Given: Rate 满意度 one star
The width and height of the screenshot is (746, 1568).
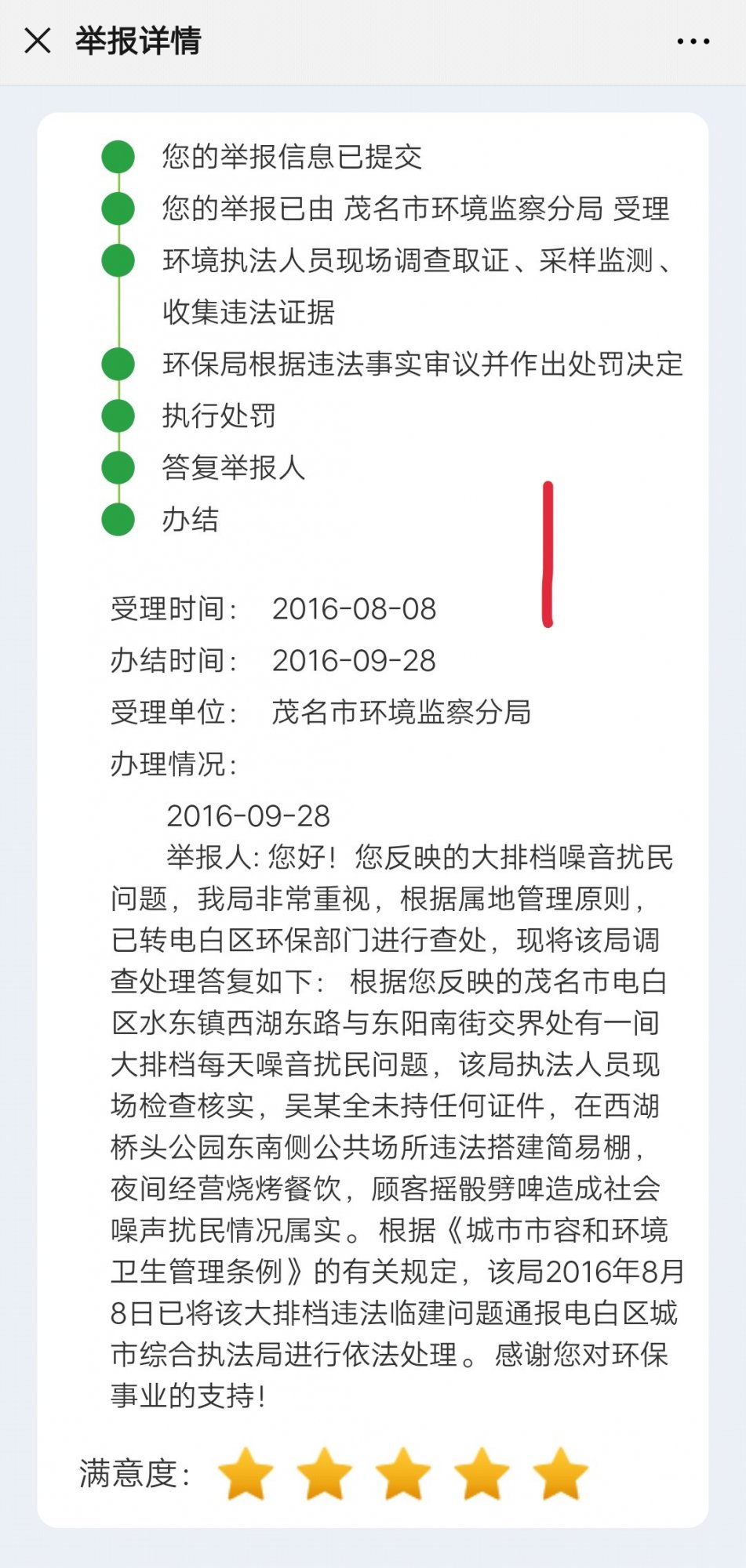Looking at the screenshot, I should pos(246,1474).
